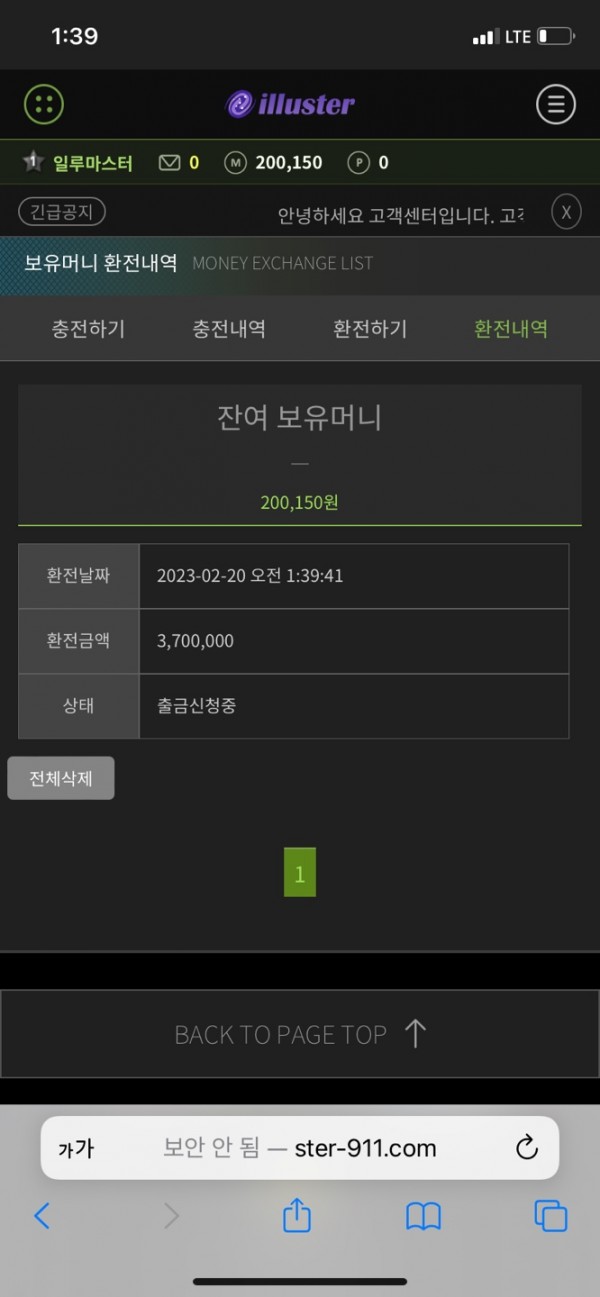Tap the 전체삭제 button
600x1297 pixels.
(x=61, y=778)
